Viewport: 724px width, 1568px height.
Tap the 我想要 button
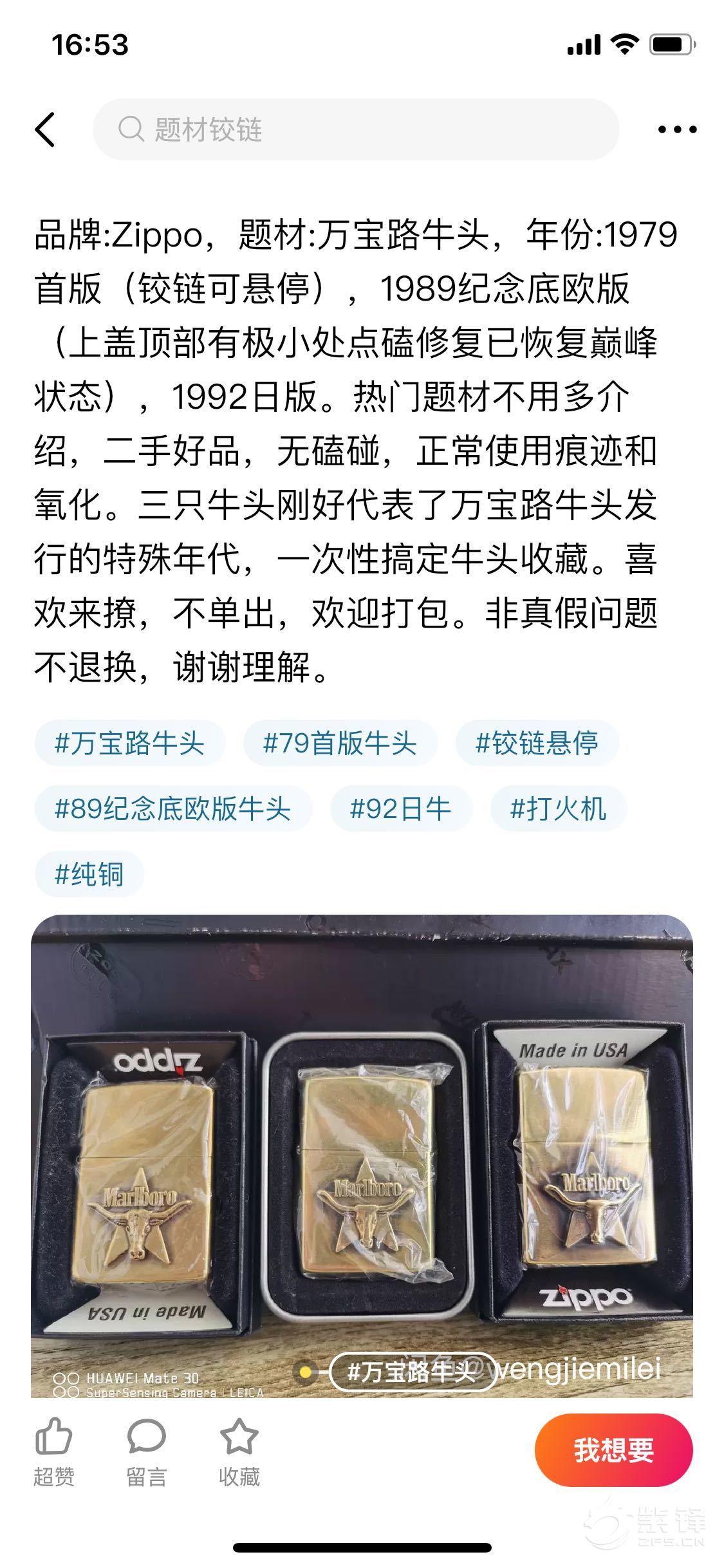tap(613, 1450)
